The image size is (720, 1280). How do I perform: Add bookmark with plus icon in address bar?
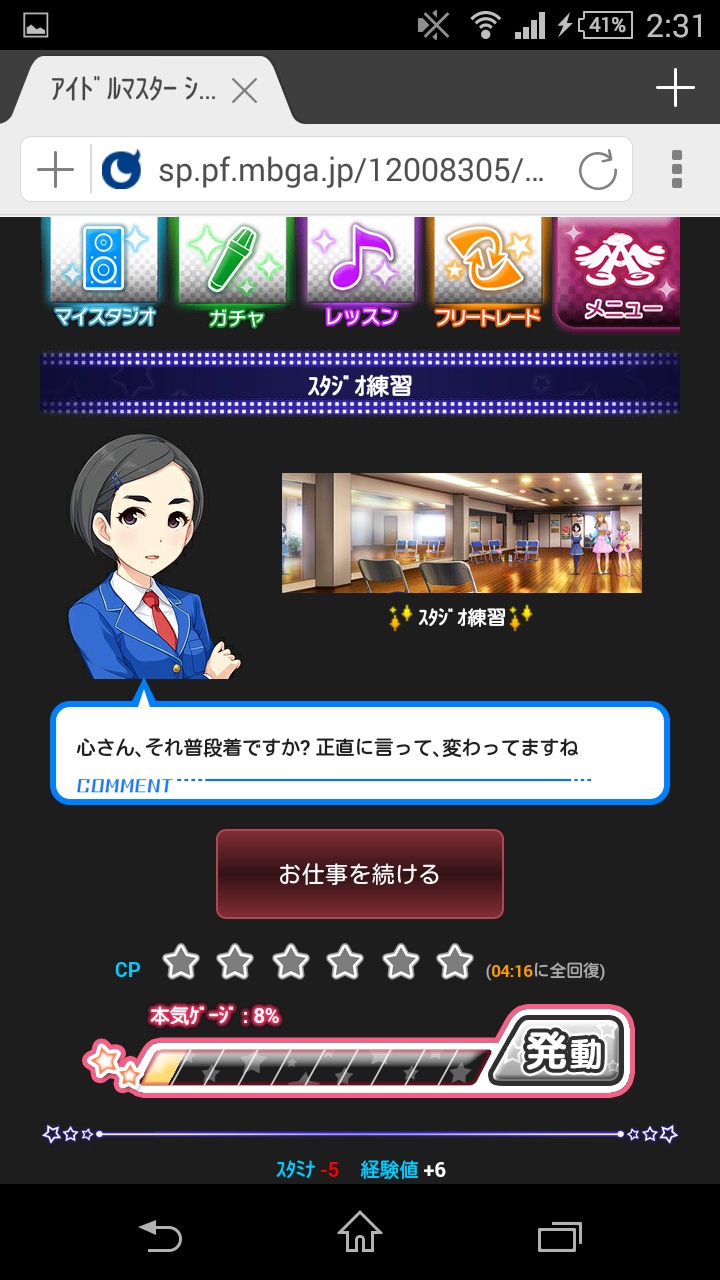coord(55,171)
